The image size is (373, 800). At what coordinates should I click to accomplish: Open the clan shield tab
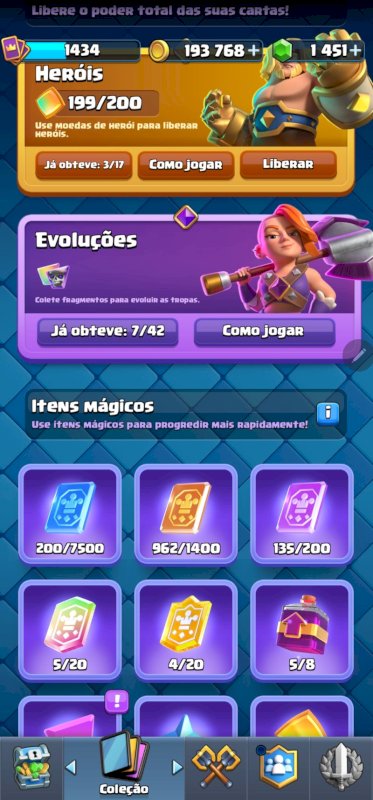(278, 767)
